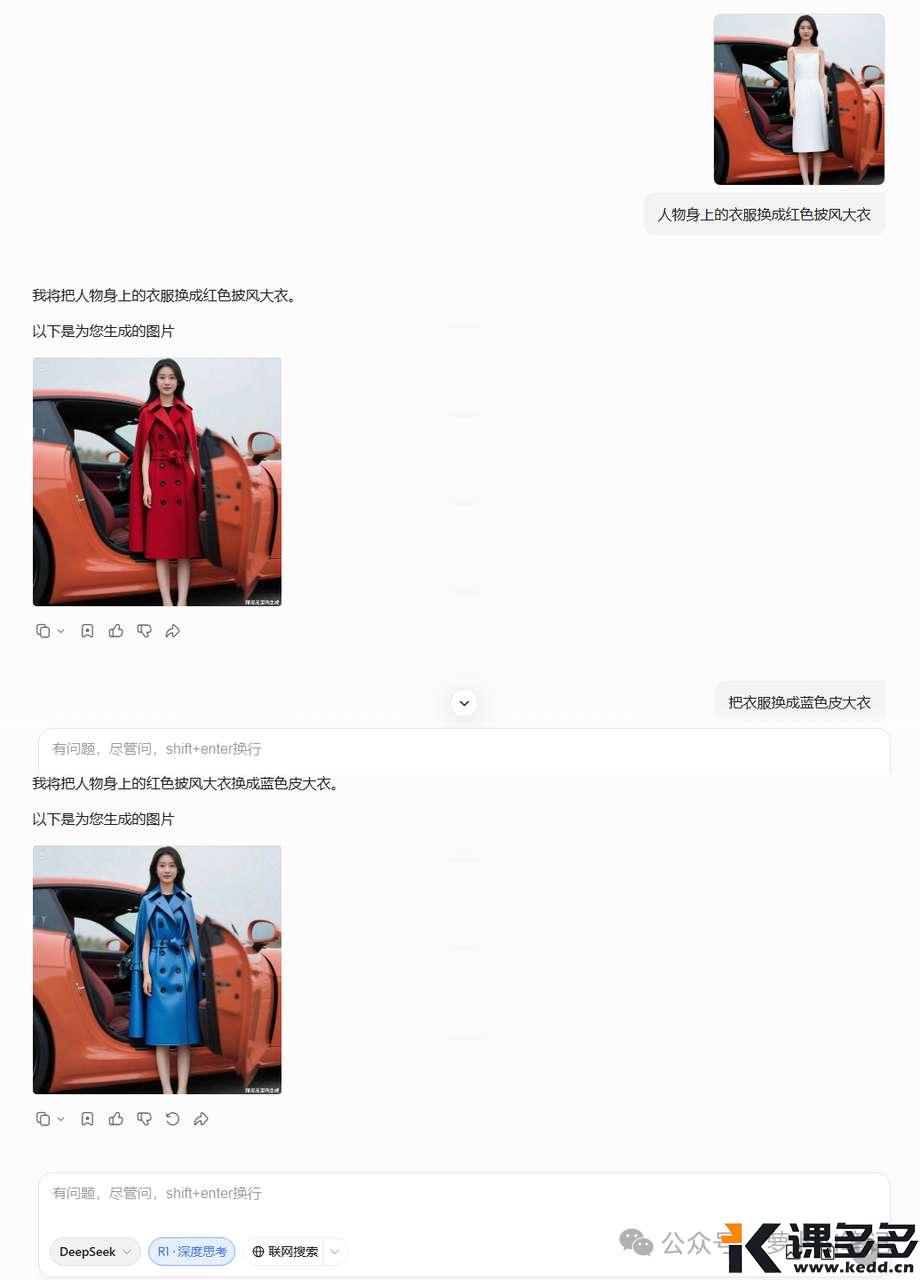This screenshot has width=920, height=1280.
Task: Regenerate the blue leather coat response
Action: point(172,1119)
